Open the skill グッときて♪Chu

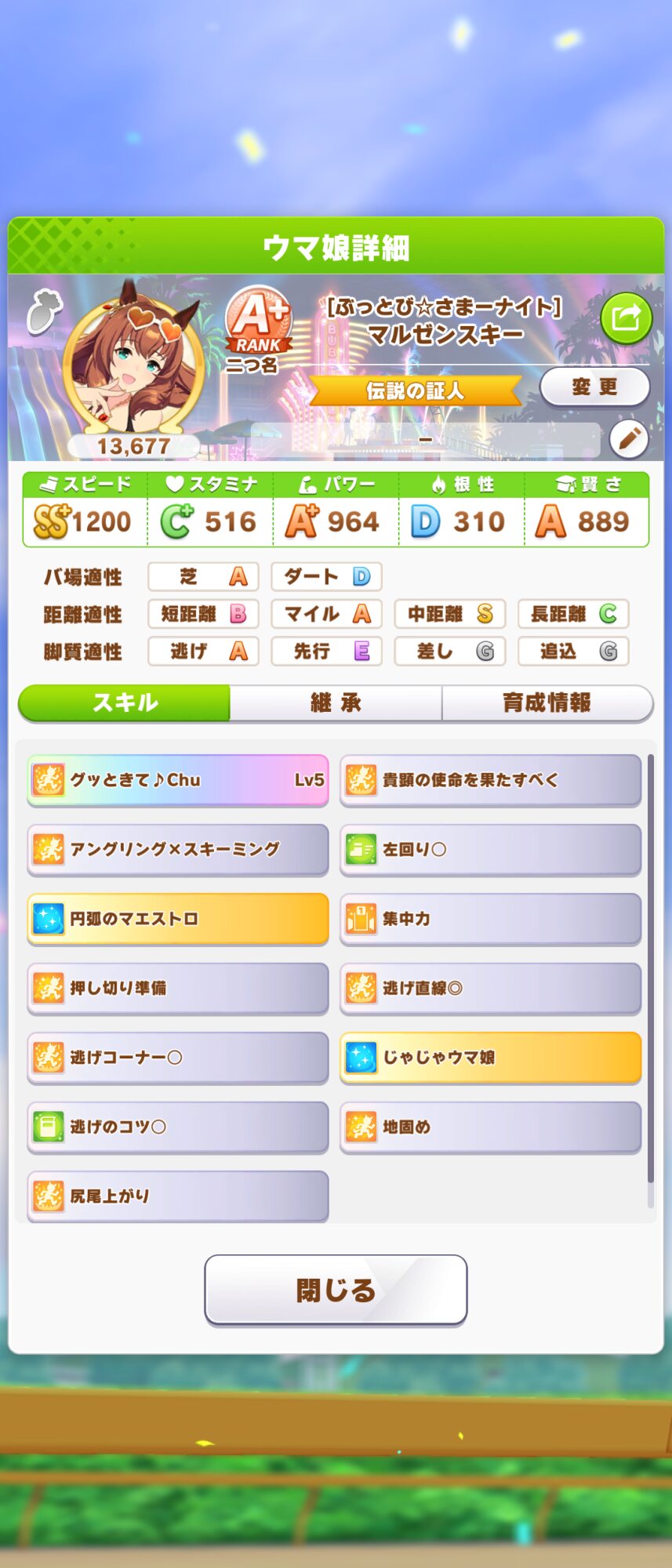[x=178, y=780]
